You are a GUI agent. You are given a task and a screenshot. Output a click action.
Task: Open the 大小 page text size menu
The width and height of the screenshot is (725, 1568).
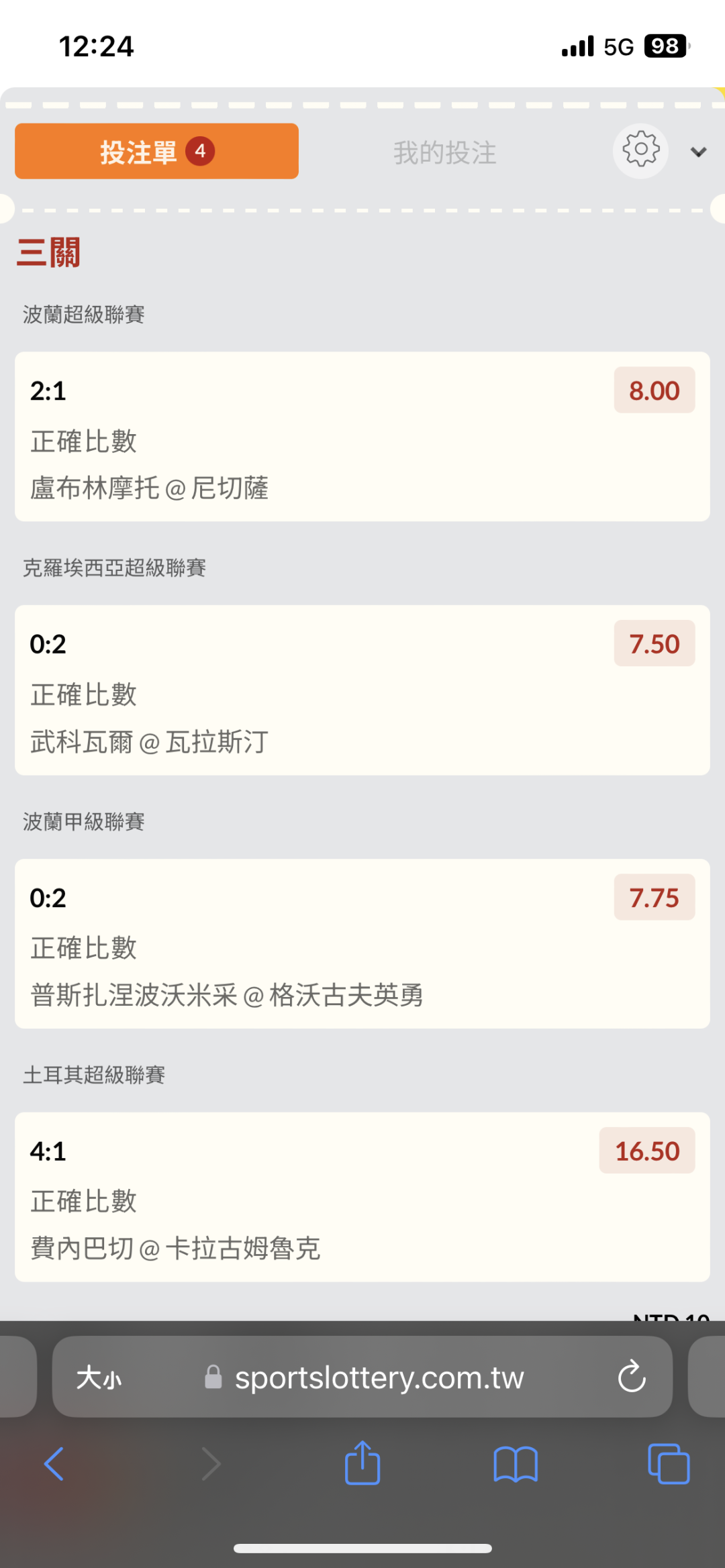pos(99,1378)
